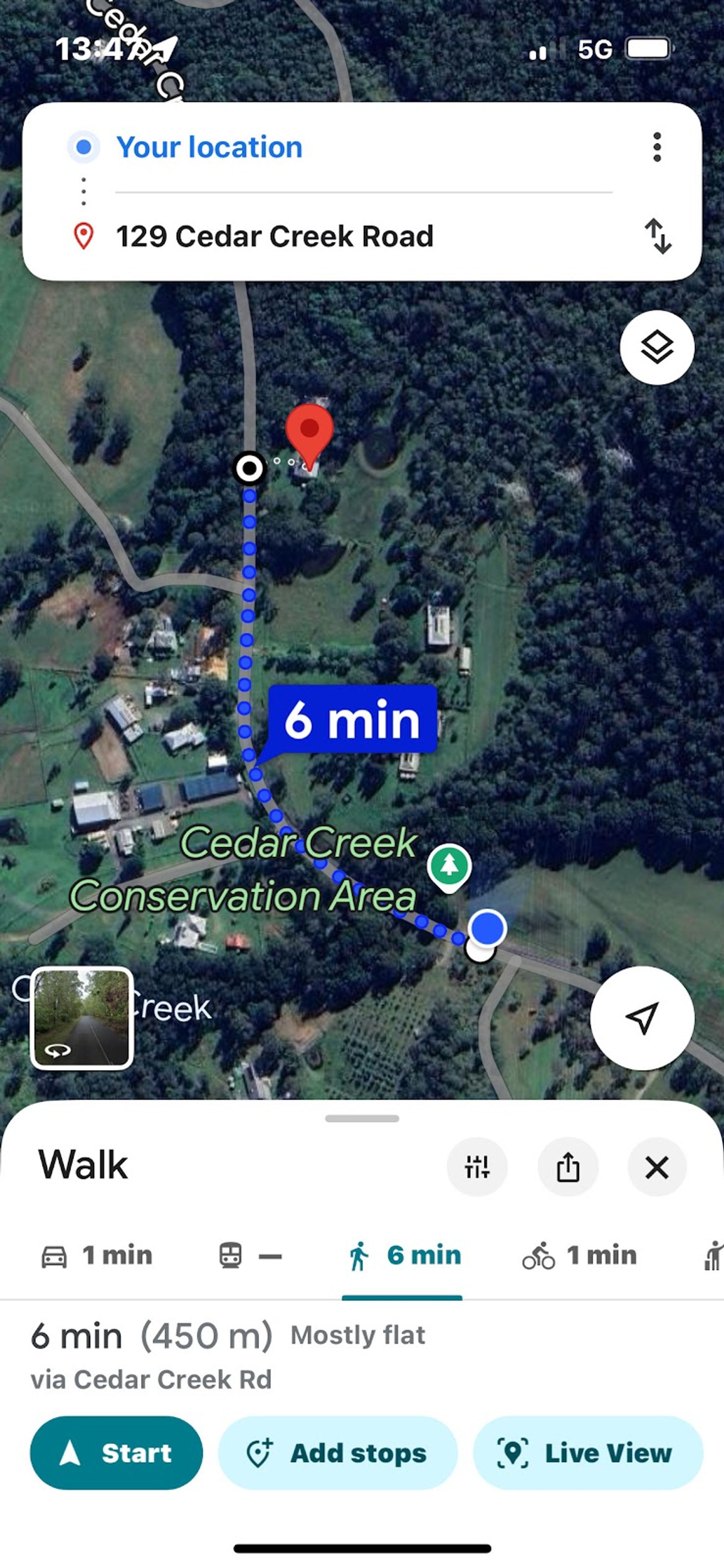Add stops to the route
This screenshot has width=724, height=1568.
337,1453
